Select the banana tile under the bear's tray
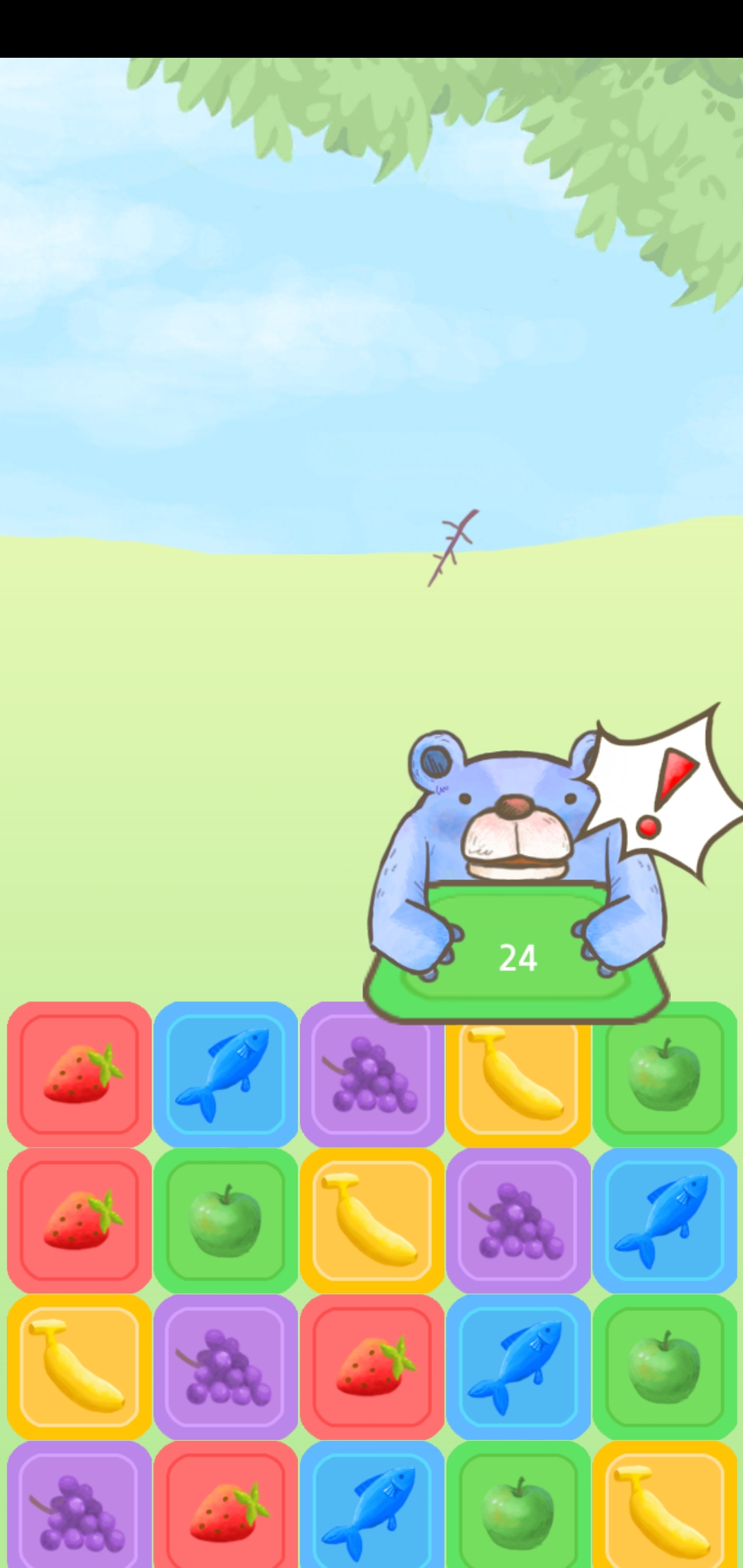The image size is (743, 1568). click(x=517, y=1078)
